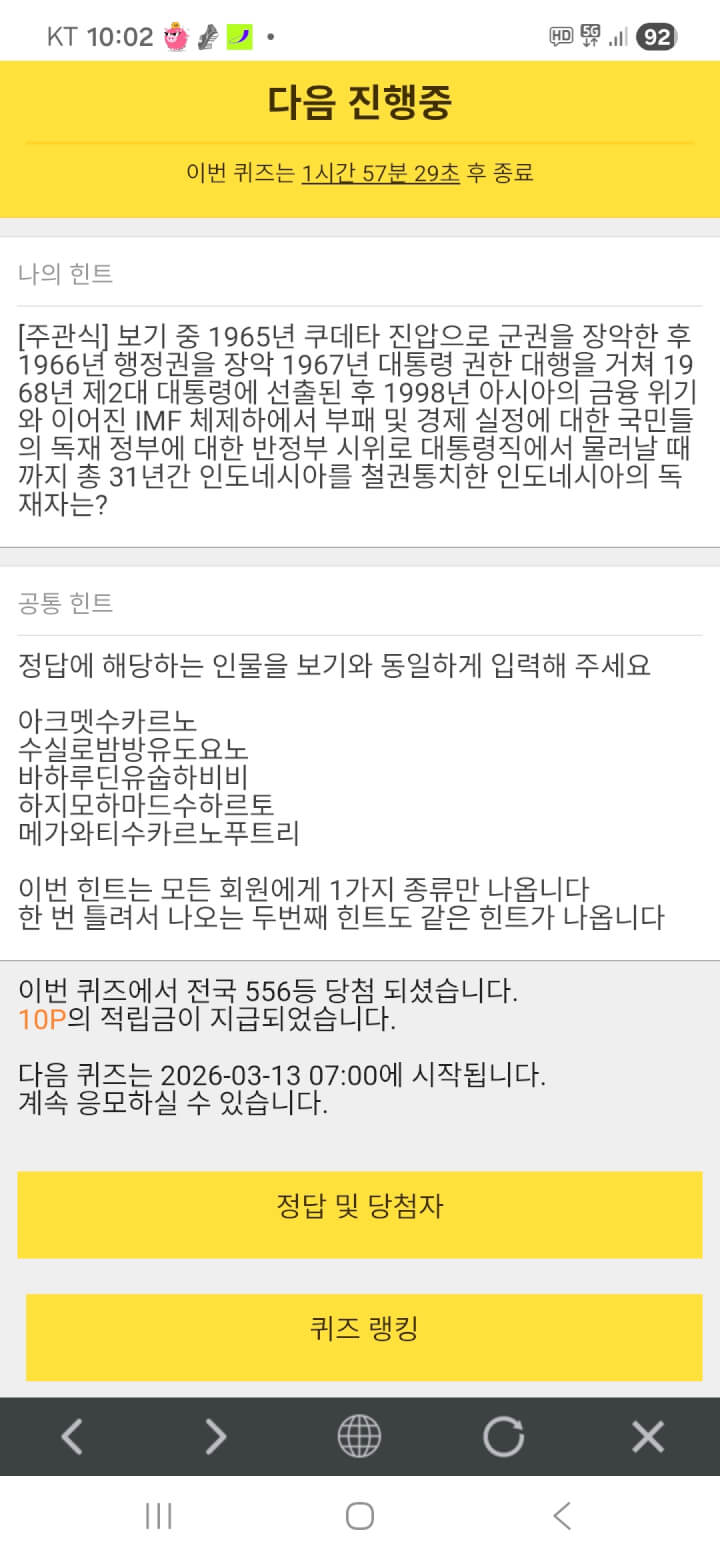Go forward to the next web page
The height and width of the screenshot is (1560, 720).
pos(215,1437)
